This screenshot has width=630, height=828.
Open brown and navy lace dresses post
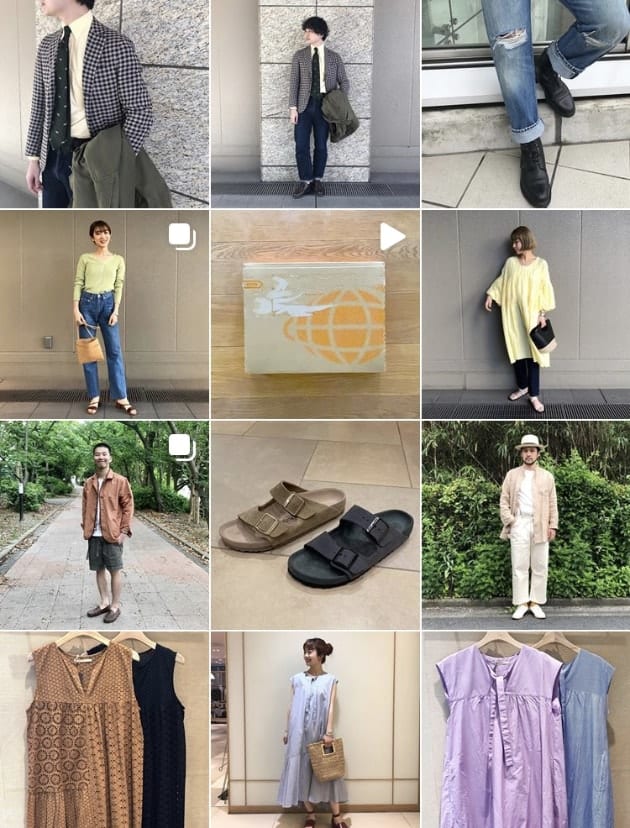[104, 730]
